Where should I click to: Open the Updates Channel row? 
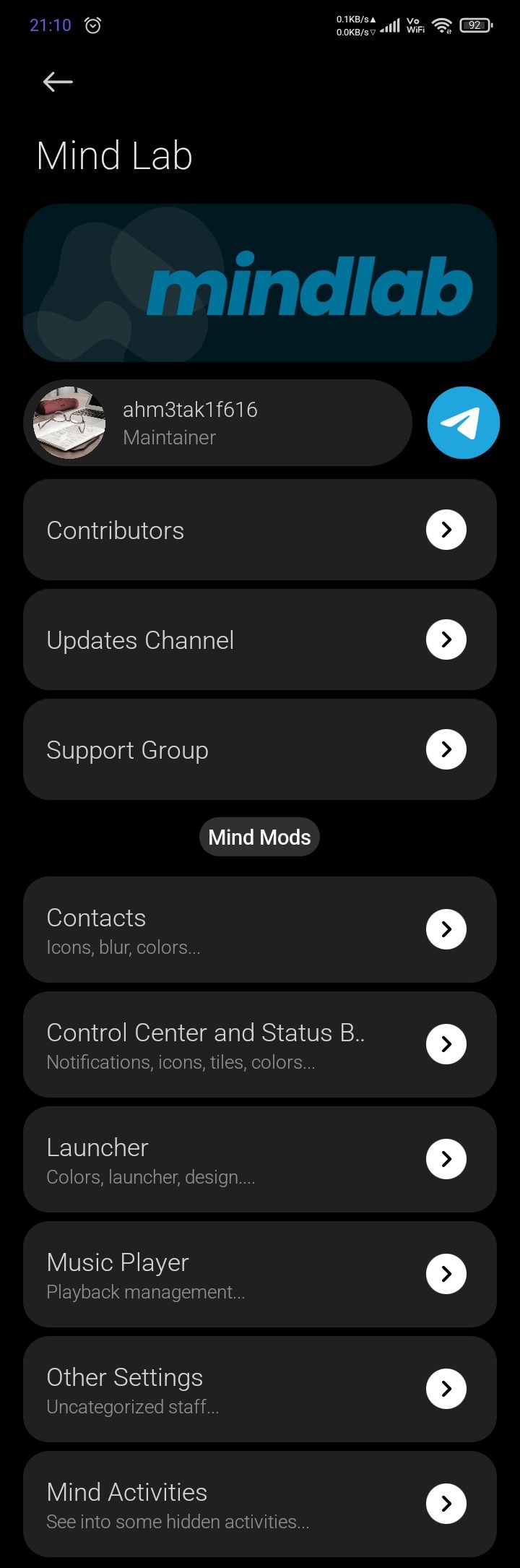tap(260, 639)
